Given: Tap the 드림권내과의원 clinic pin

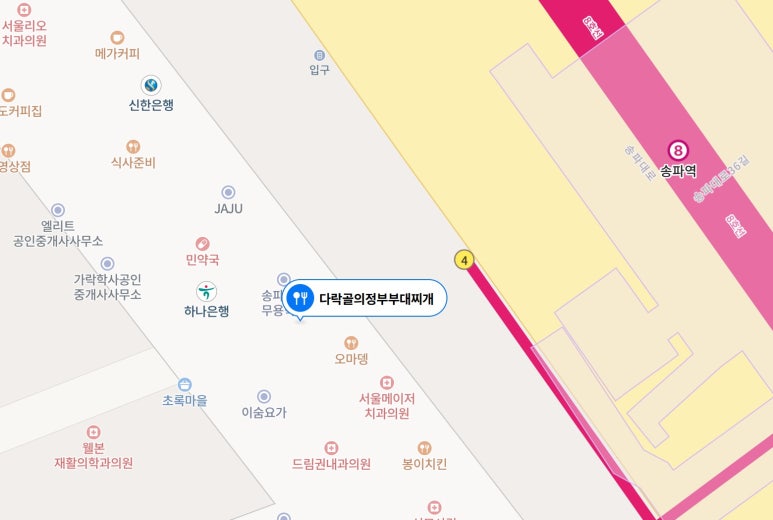Looking at the screenshot, I should coord(331,448).
